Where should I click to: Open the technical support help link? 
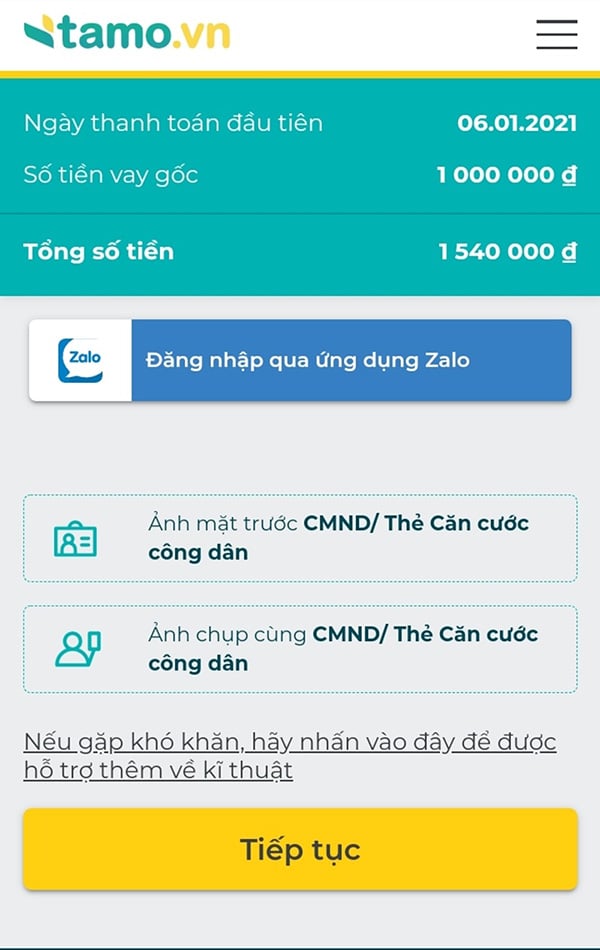pyautogui.click(x=289, y=756)
